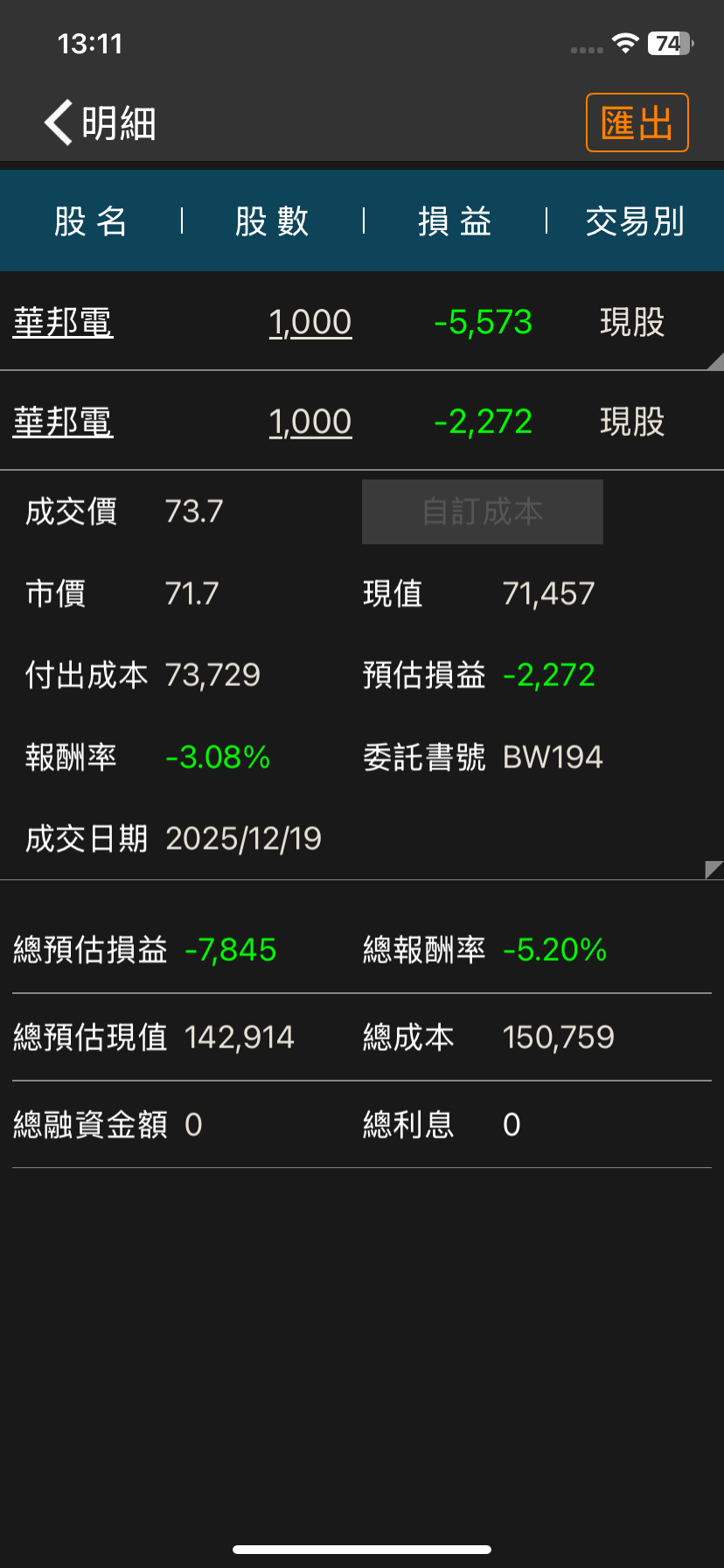This screenshot has width=724, height=1568.
Task: Open the share count link beside -2,272
Action: click(x=310, y=422)
